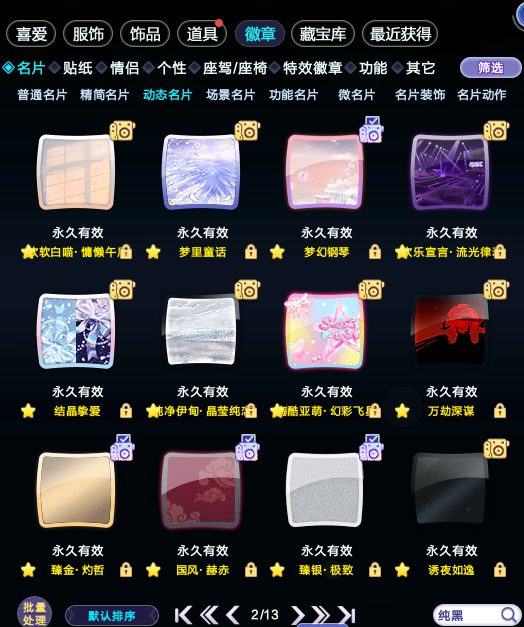Go to the next page arrow
Viewport: 524px width, 627px height.
click(x=297, y=615)
